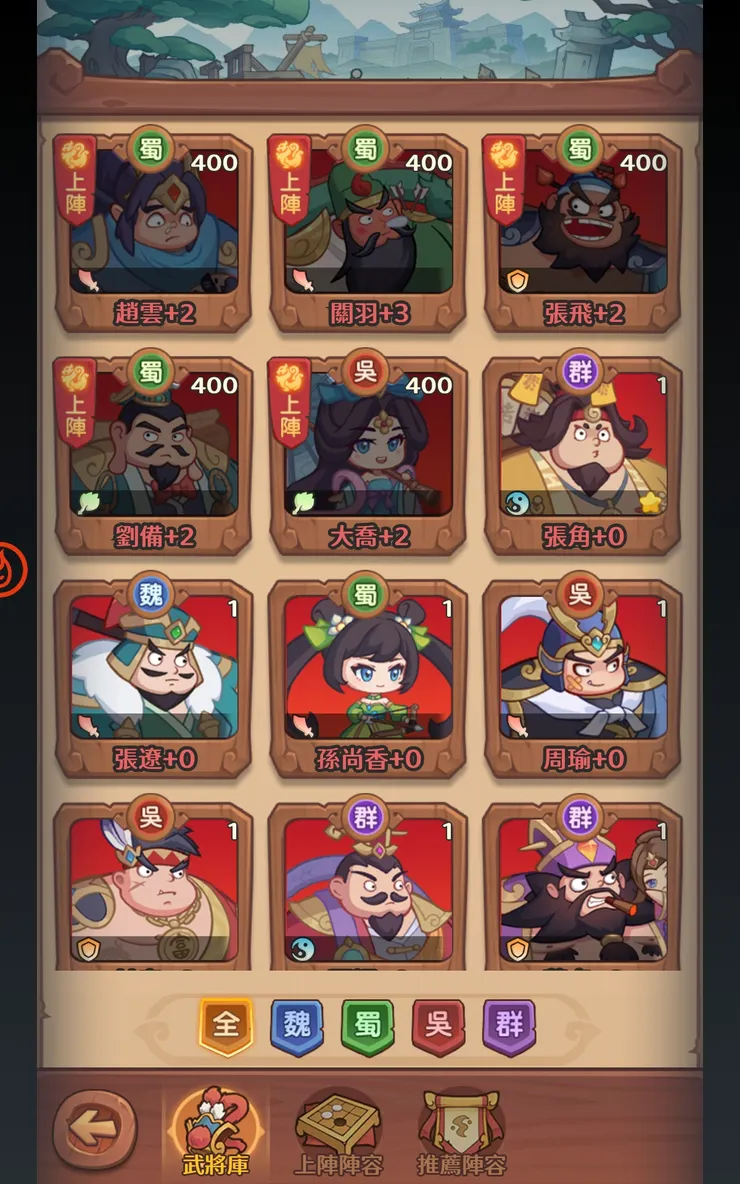Image resolution: width=740 pixels, height=1184 pixels.
Task: Go back with the arrow button
Action: click(95, 1130)
